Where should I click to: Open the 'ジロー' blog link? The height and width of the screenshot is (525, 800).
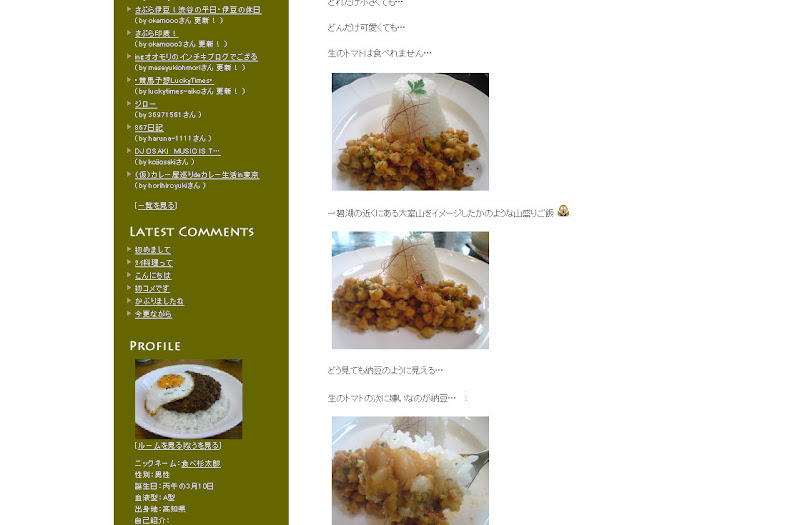tap(145, 104)
